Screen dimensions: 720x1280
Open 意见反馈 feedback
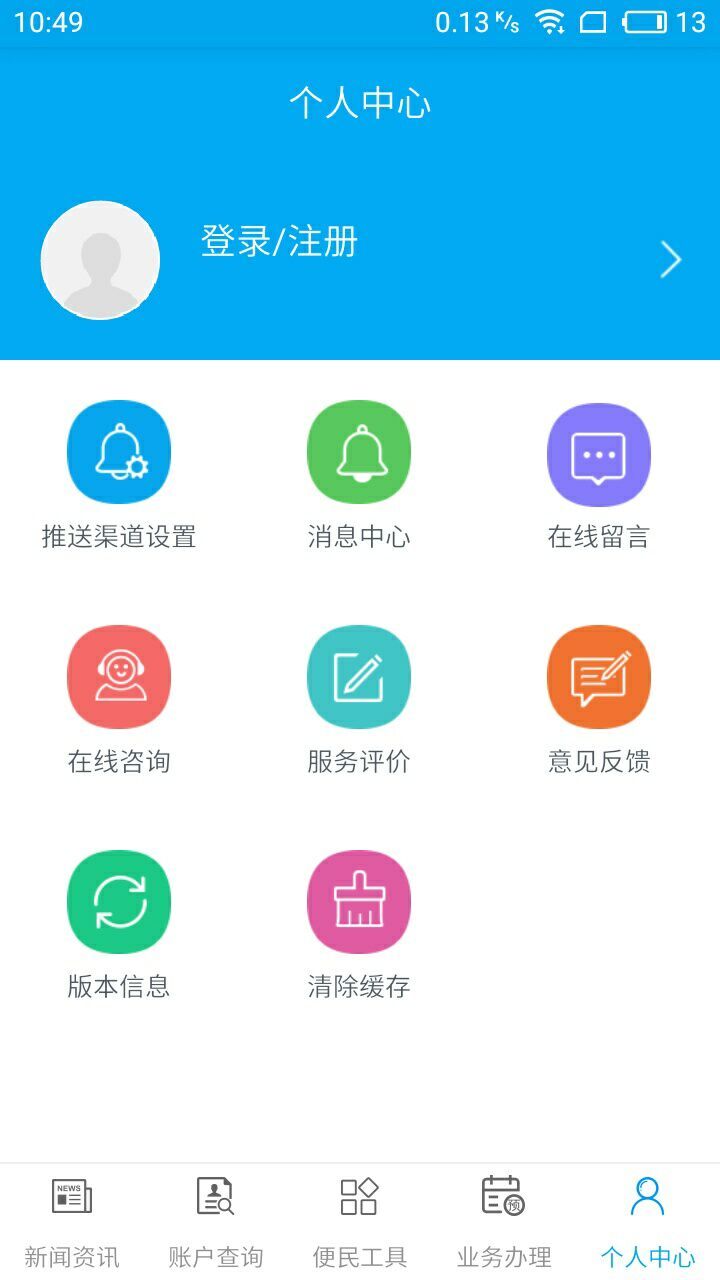[x=599, y=677]
